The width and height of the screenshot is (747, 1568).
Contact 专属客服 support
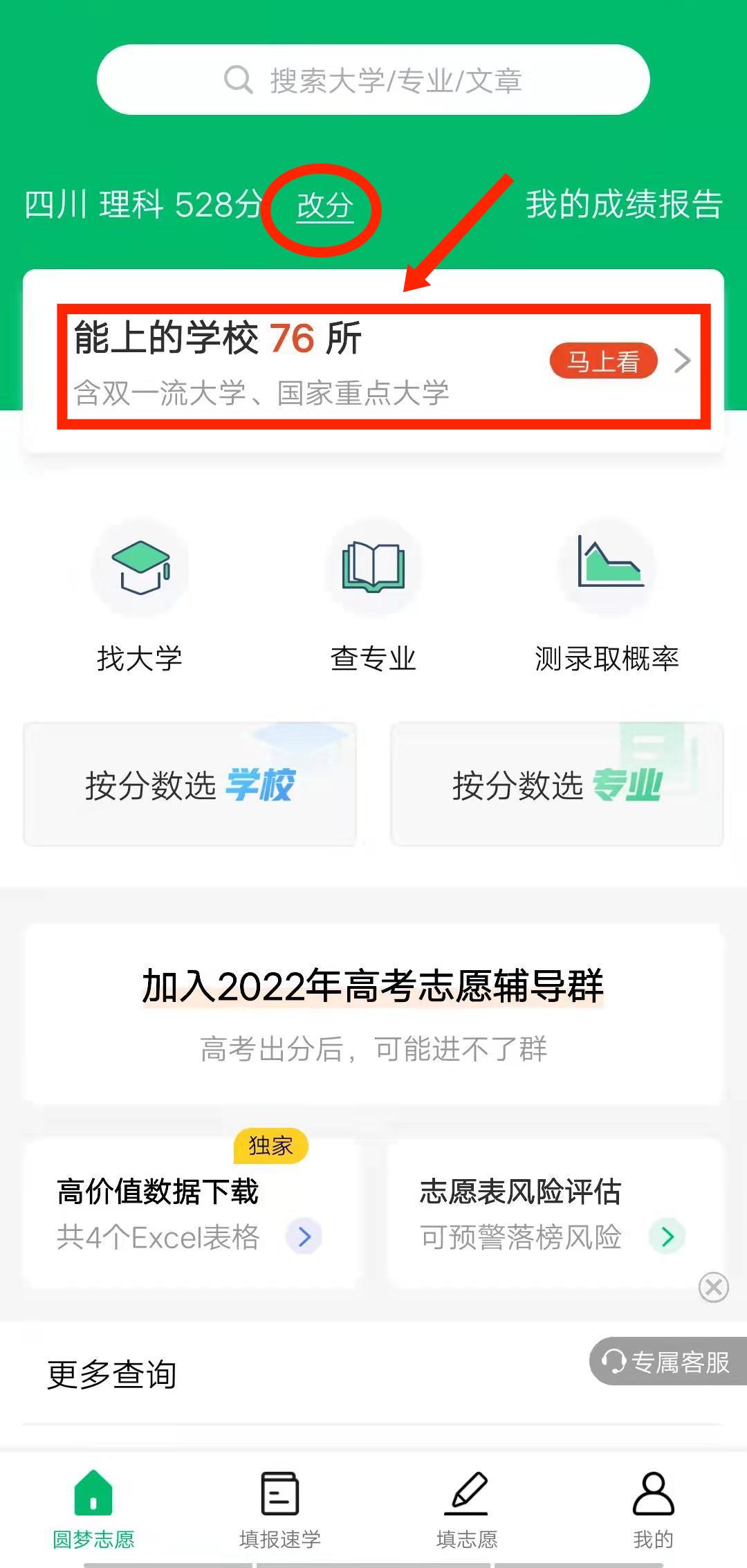point(667,1362)
